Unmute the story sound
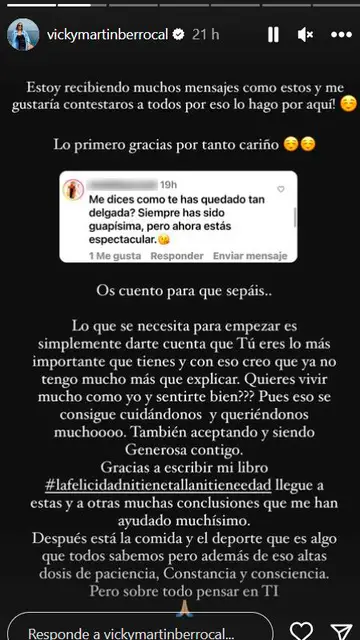The image size is (360, 640). click(x=305, y=35)
